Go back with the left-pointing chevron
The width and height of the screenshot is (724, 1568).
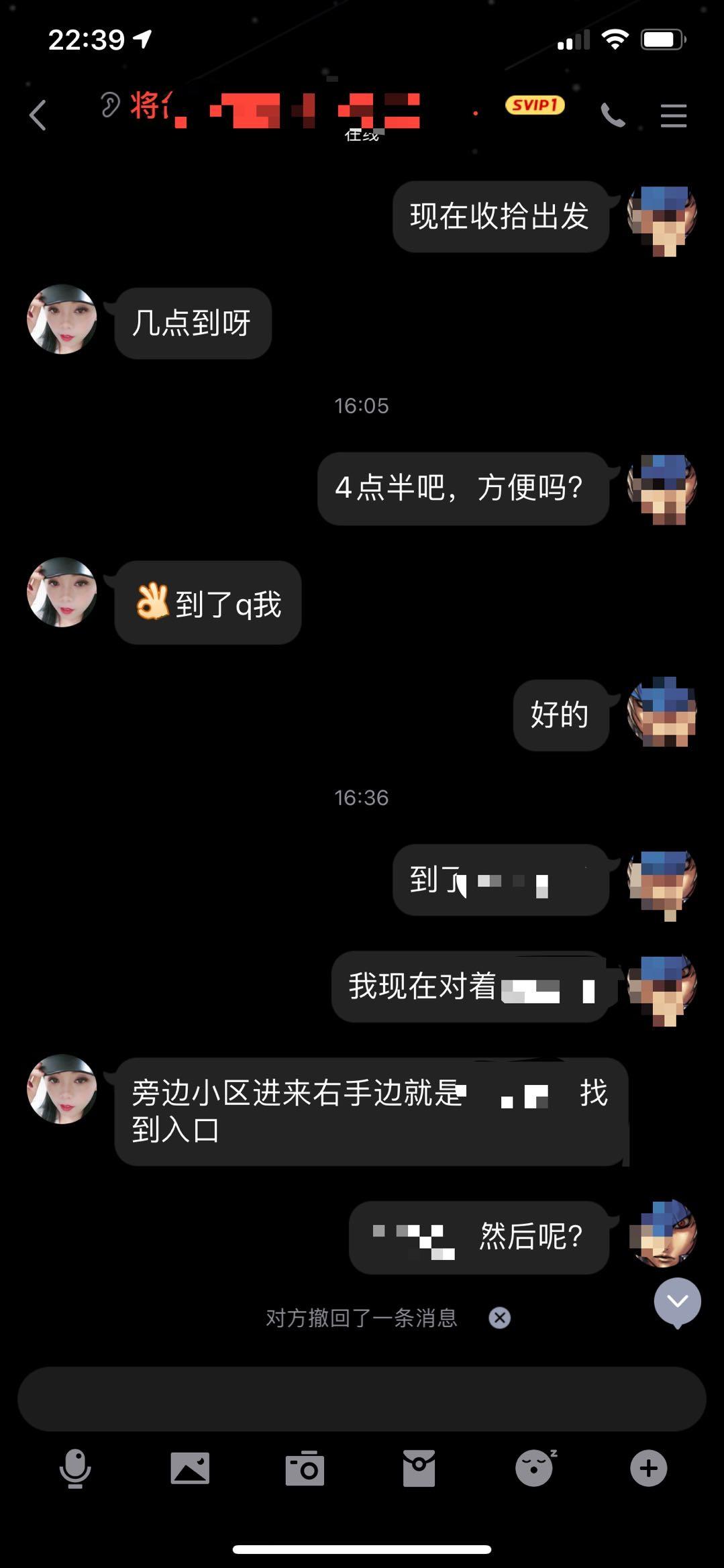38,115
